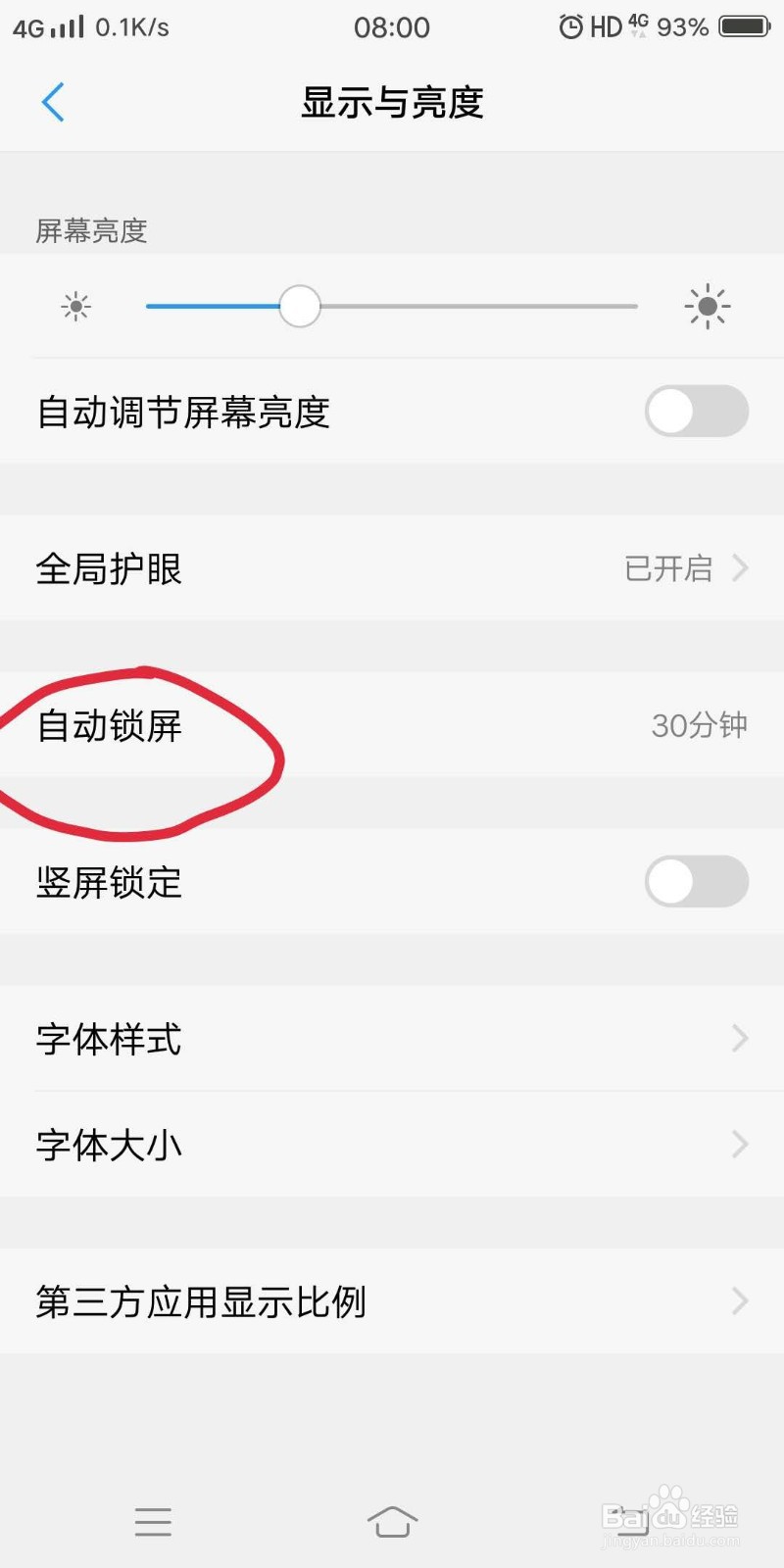Enable automatic screen brightness adjustment
784x1568 pixels.
pyautogui.click(x=696, y=412)
